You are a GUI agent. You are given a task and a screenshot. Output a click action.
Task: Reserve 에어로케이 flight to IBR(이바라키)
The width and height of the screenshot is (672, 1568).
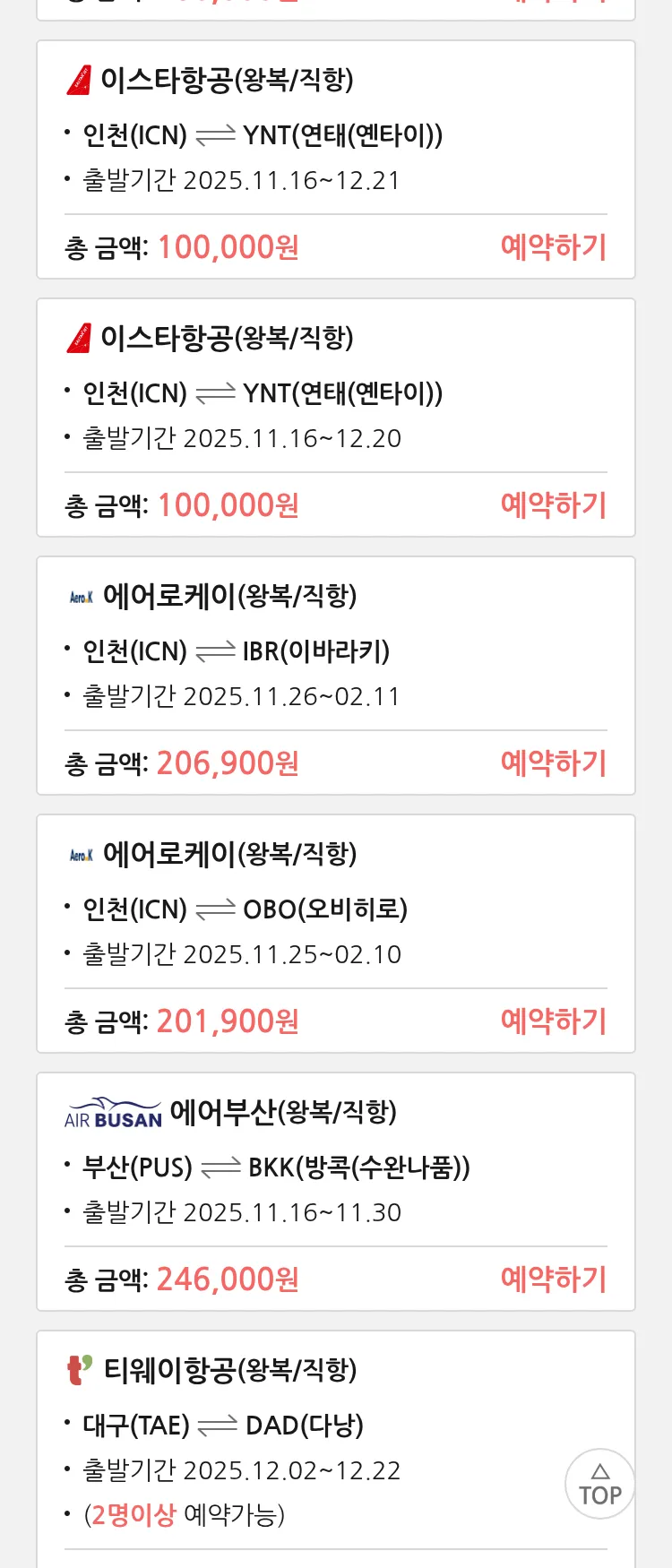click(553, 762)
